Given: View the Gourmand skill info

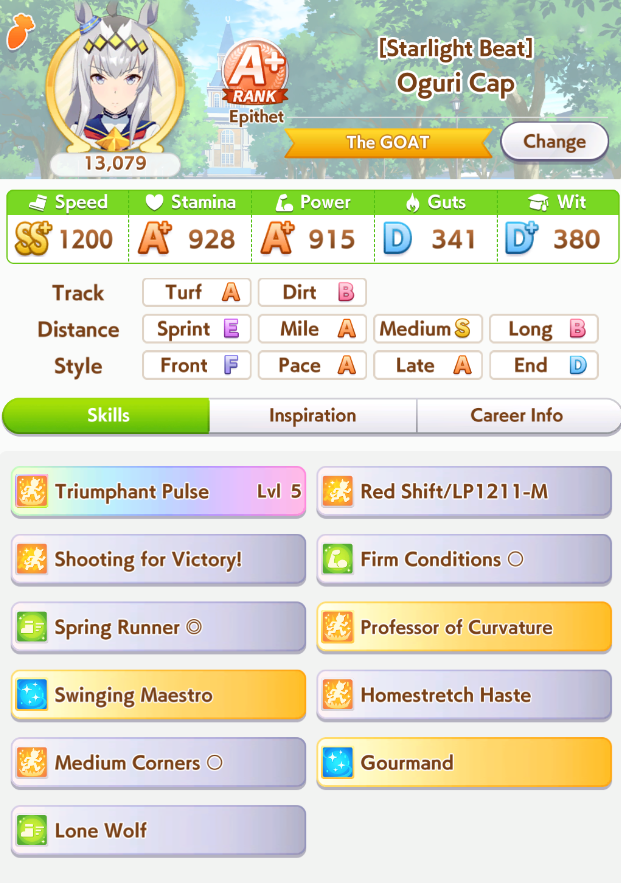Looking at the screenshot, I should point(464,763).
